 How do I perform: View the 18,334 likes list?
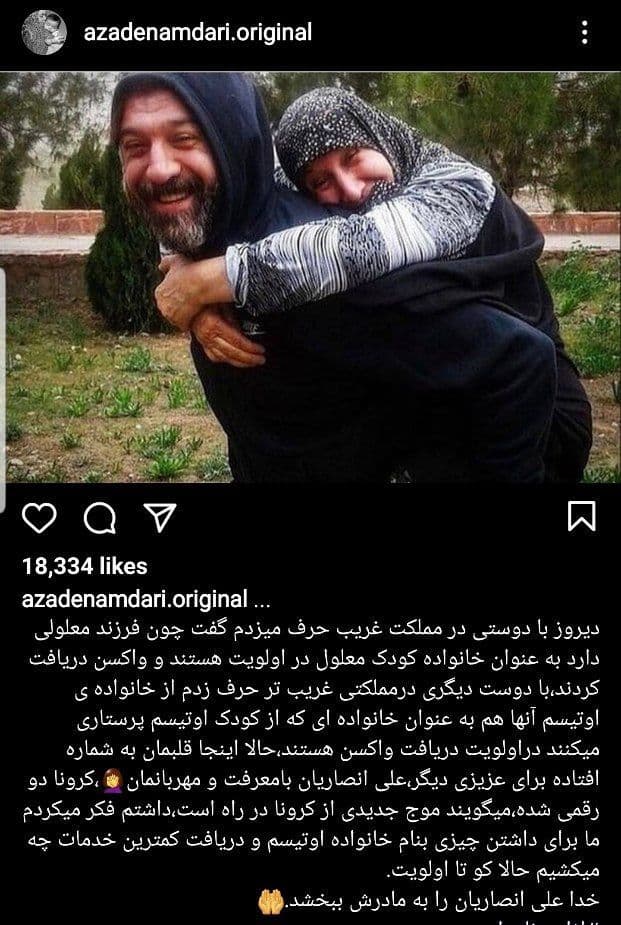click(x=85, y=566)
